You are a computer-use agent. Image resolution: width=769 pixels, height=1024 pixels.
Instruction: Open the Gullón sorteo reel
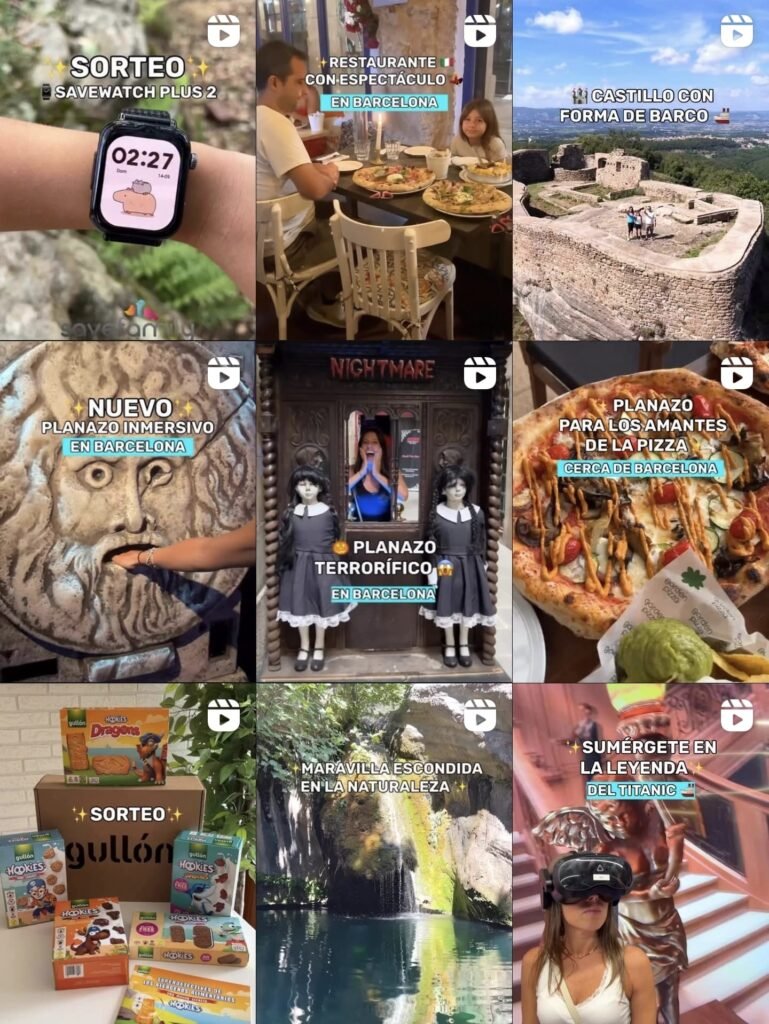[x=127, y=853]
